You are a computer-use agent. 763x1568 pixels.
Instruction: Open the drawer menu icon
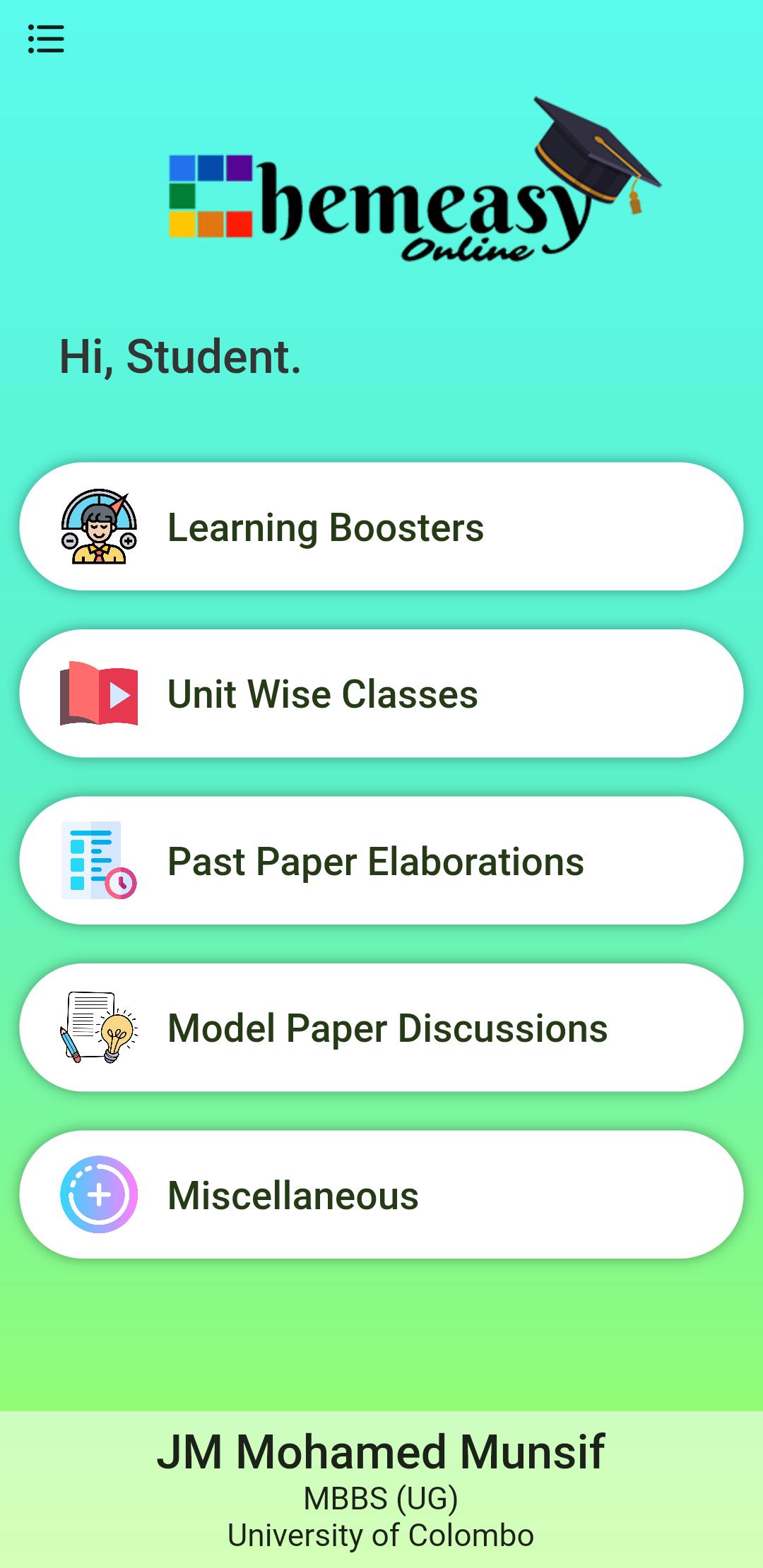coord(46,39)
